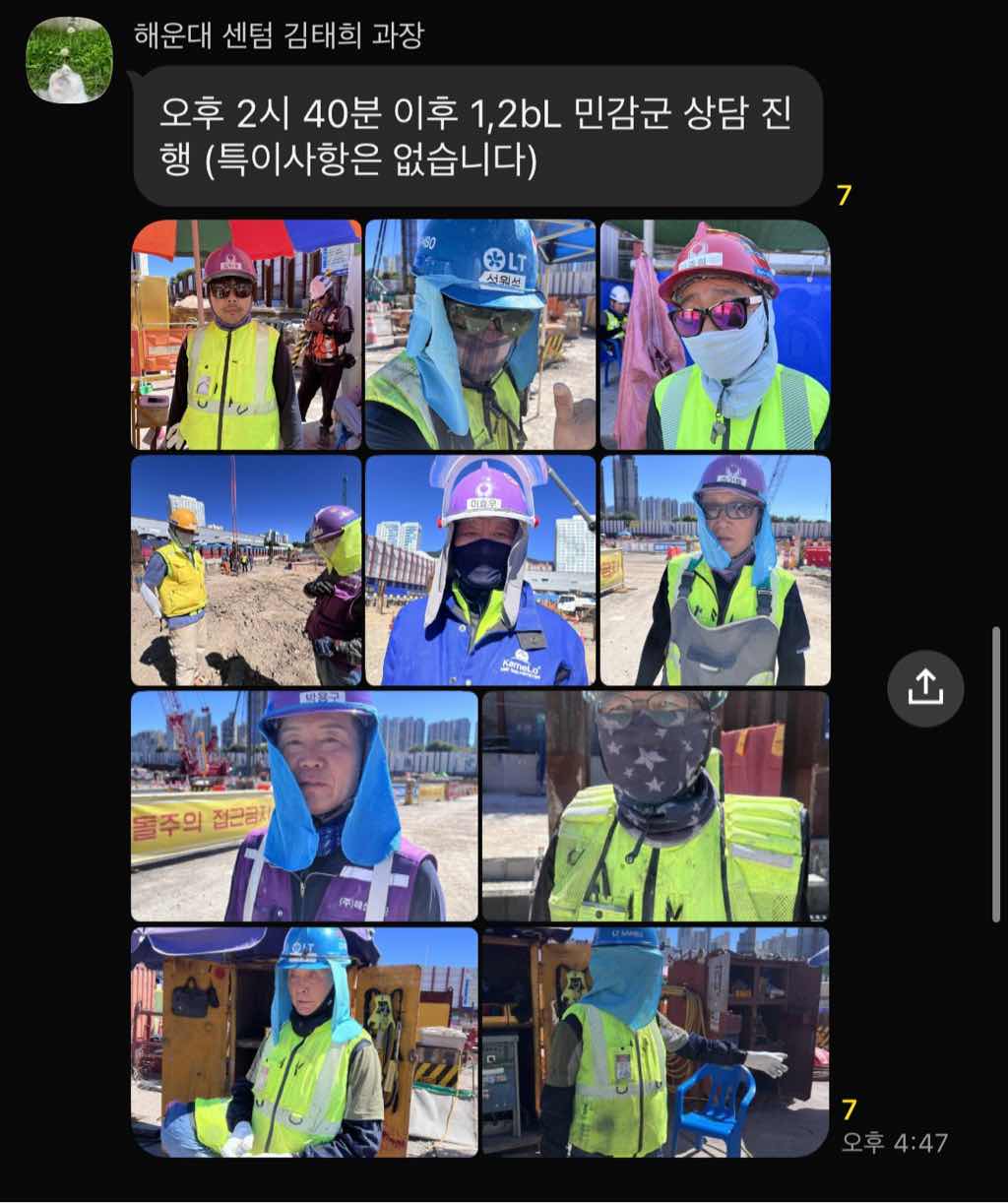Open the photo of the purple helmet and eyeglasses
Screen dimensions: 1008x1203
(715, 570)
